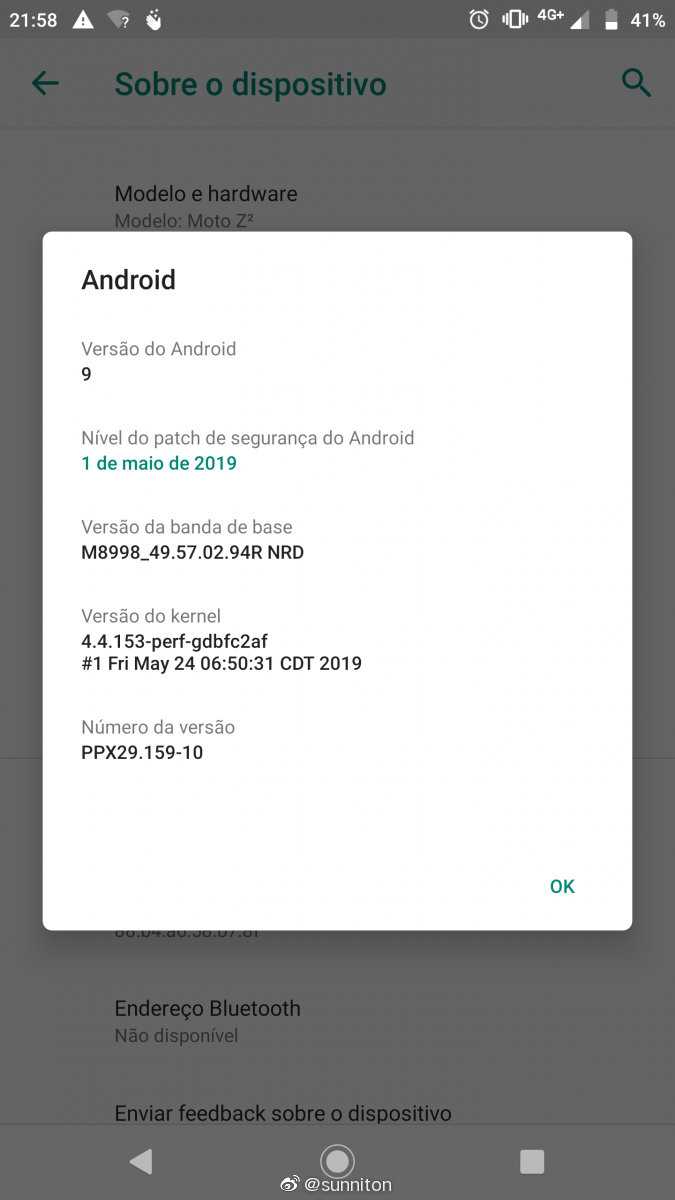Screen dimensions: 675x1200
Task: Open the 1 de maio de 2019 security patch link
Action: [x=159, y=463]
